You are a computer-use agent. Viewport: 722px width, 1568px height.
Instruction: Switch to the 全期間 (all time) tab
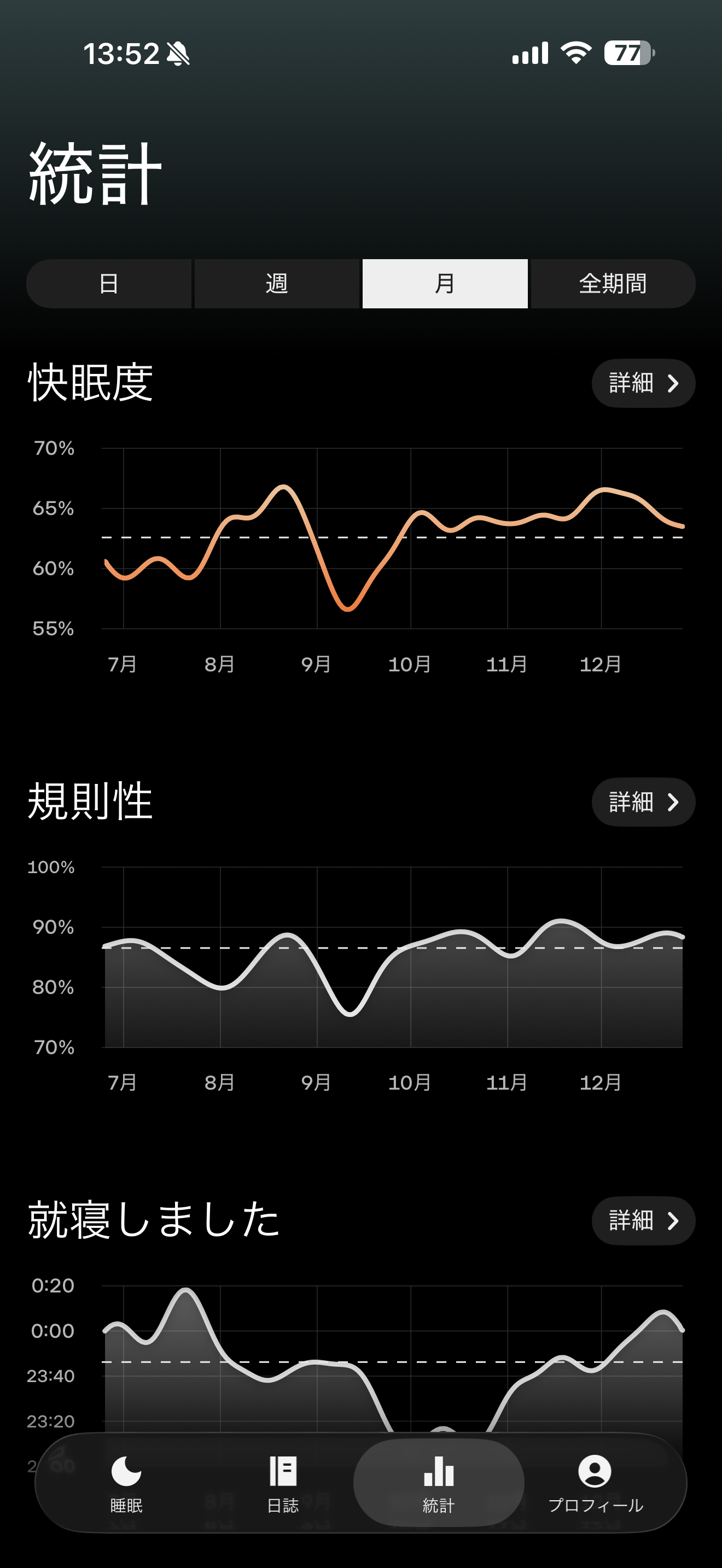(613, 284)
